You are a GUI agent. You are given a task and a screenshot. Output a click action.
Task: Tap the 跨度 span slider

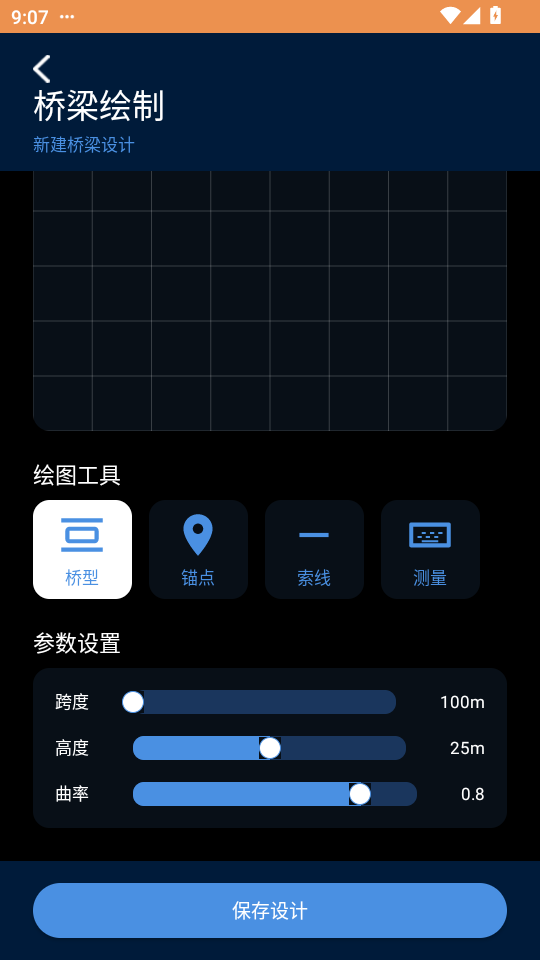(259, 702)
